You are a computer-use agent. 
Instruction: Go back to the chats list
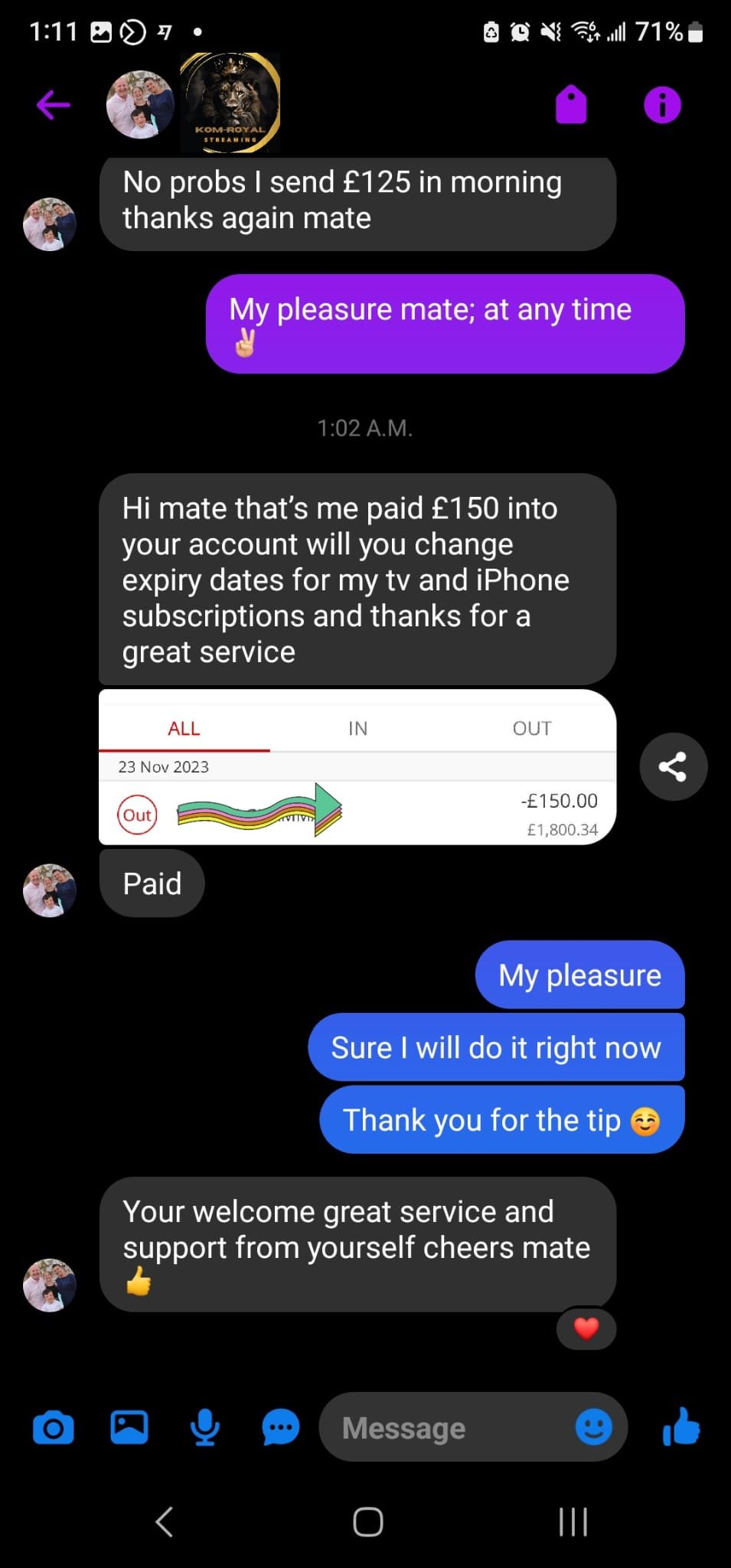pos(54,105)
